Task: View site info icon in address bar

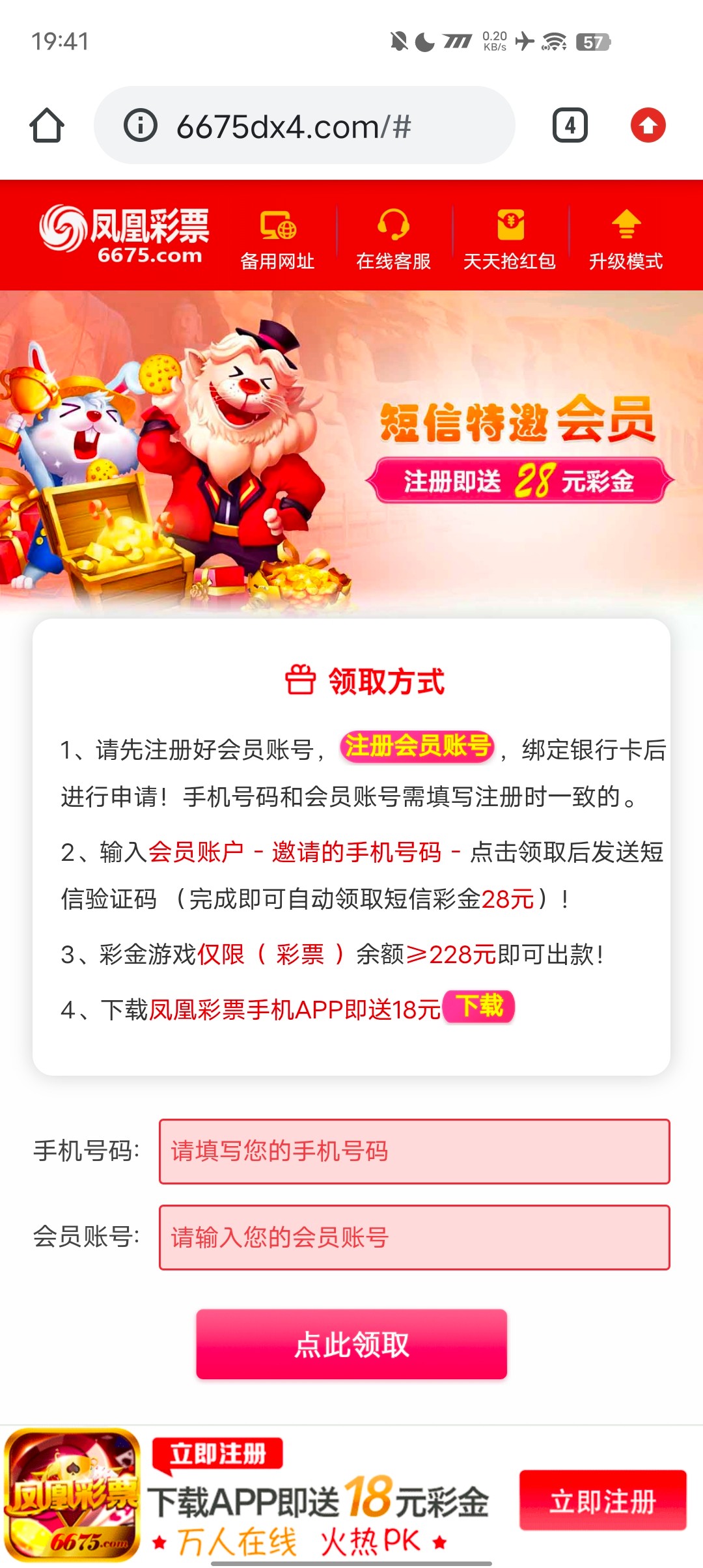Action: [141, 126]
